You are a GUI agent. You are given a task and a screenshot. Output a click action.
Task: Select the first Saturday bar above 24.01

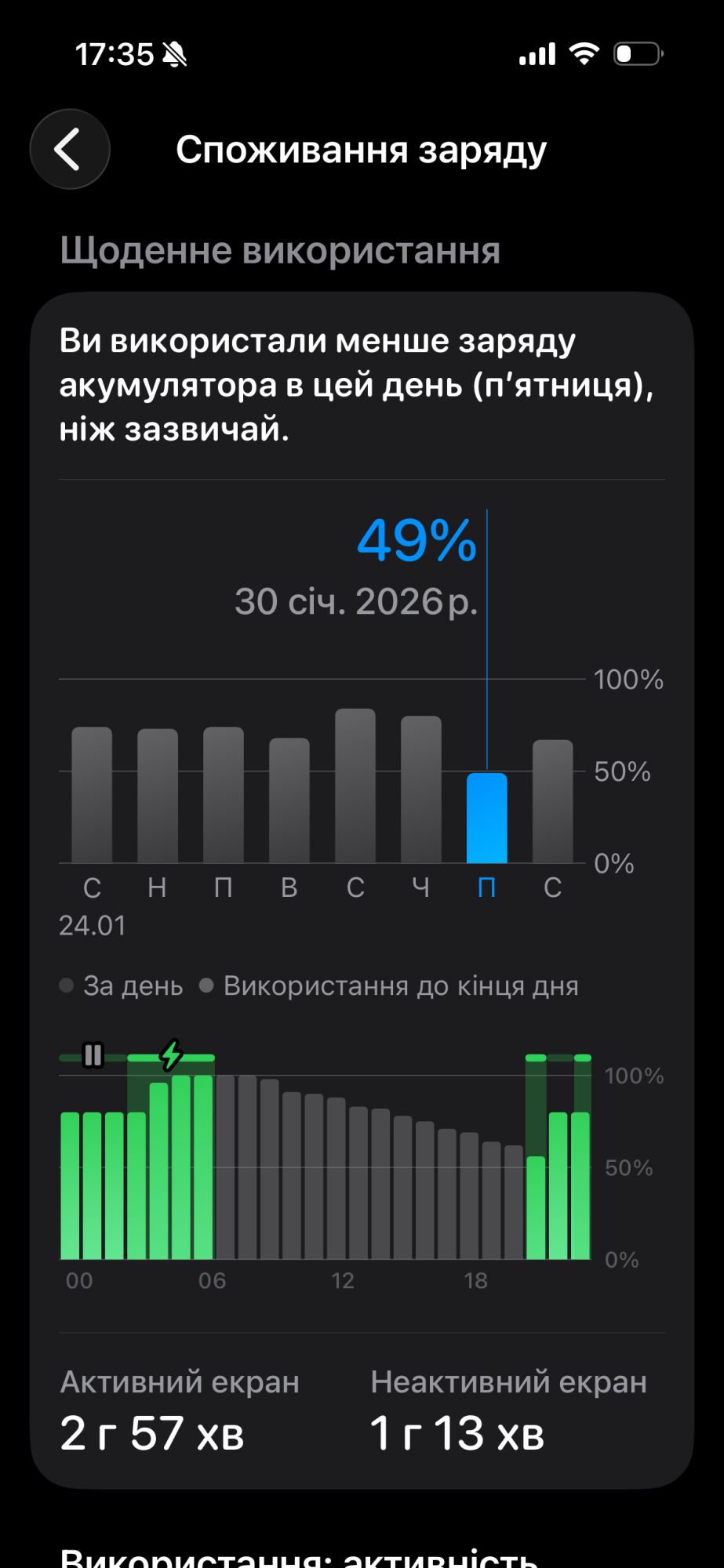92,795
